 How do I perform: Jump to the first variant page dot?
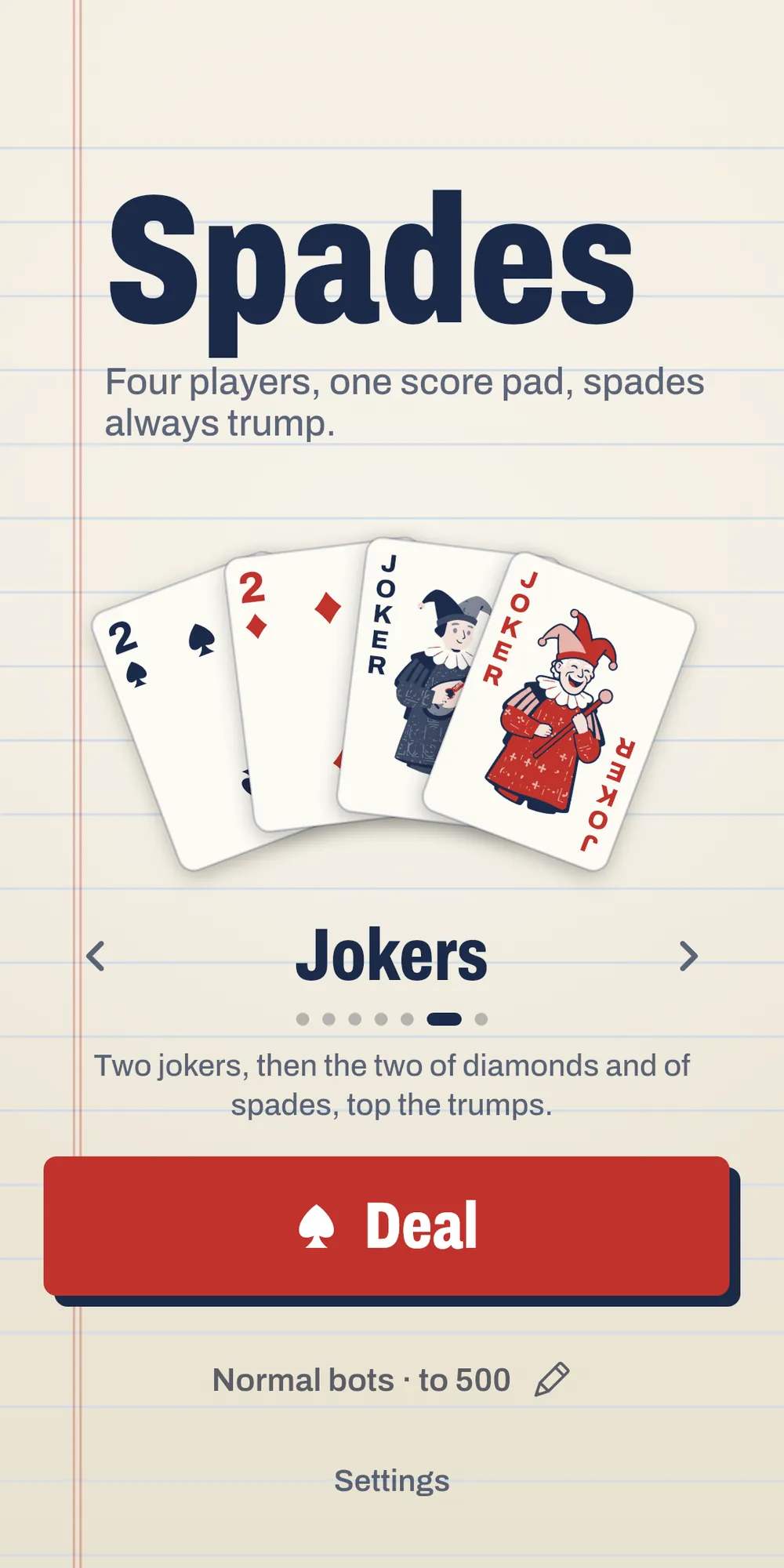[x=303, y=1019]
